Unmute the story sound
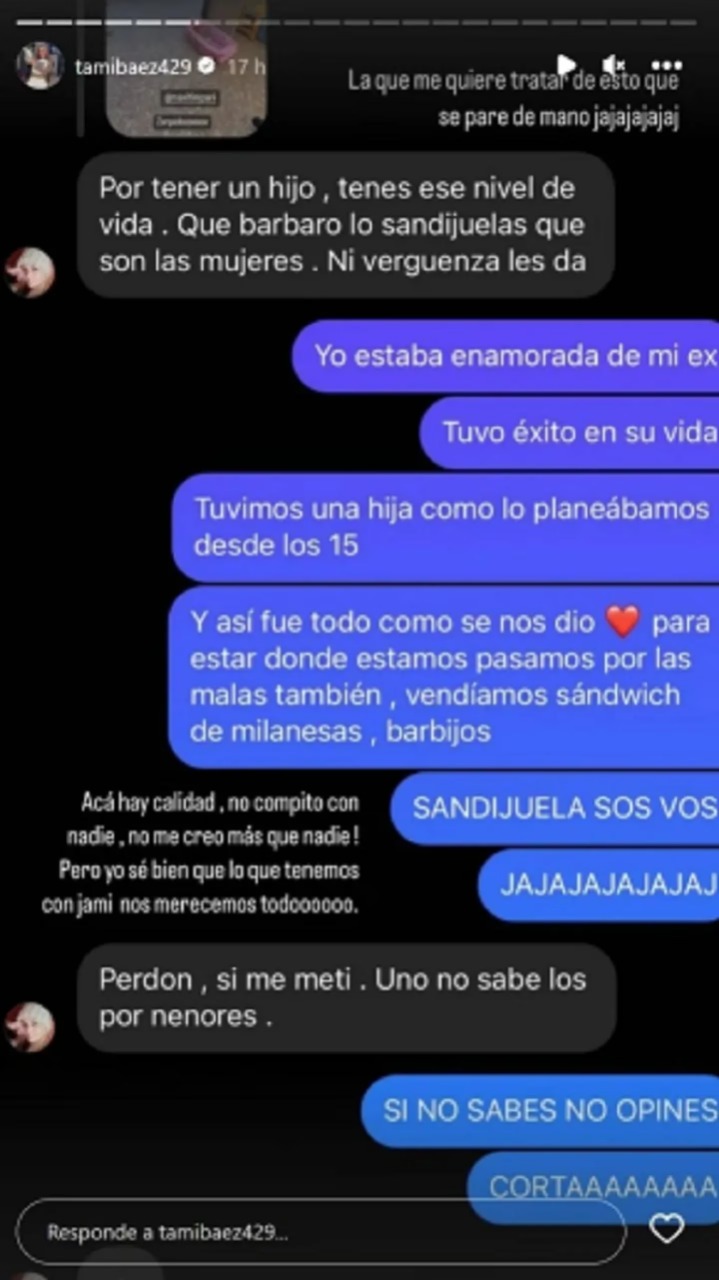Image resolution: width=719 pixels, height=1280 pixels. pyautogui.click(x=614, y=66)
